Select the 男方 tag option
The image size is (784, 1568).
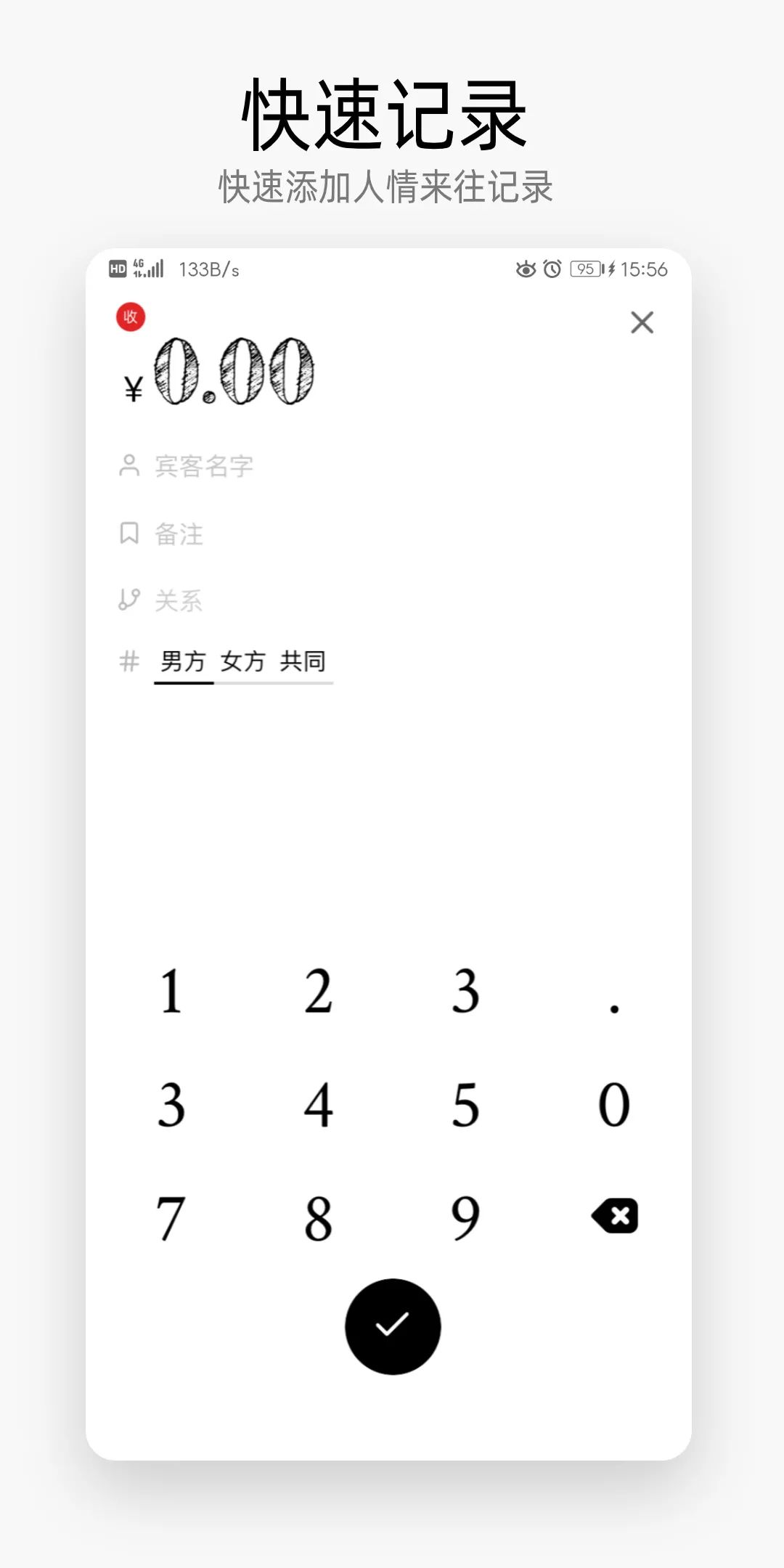pos(181,661)
